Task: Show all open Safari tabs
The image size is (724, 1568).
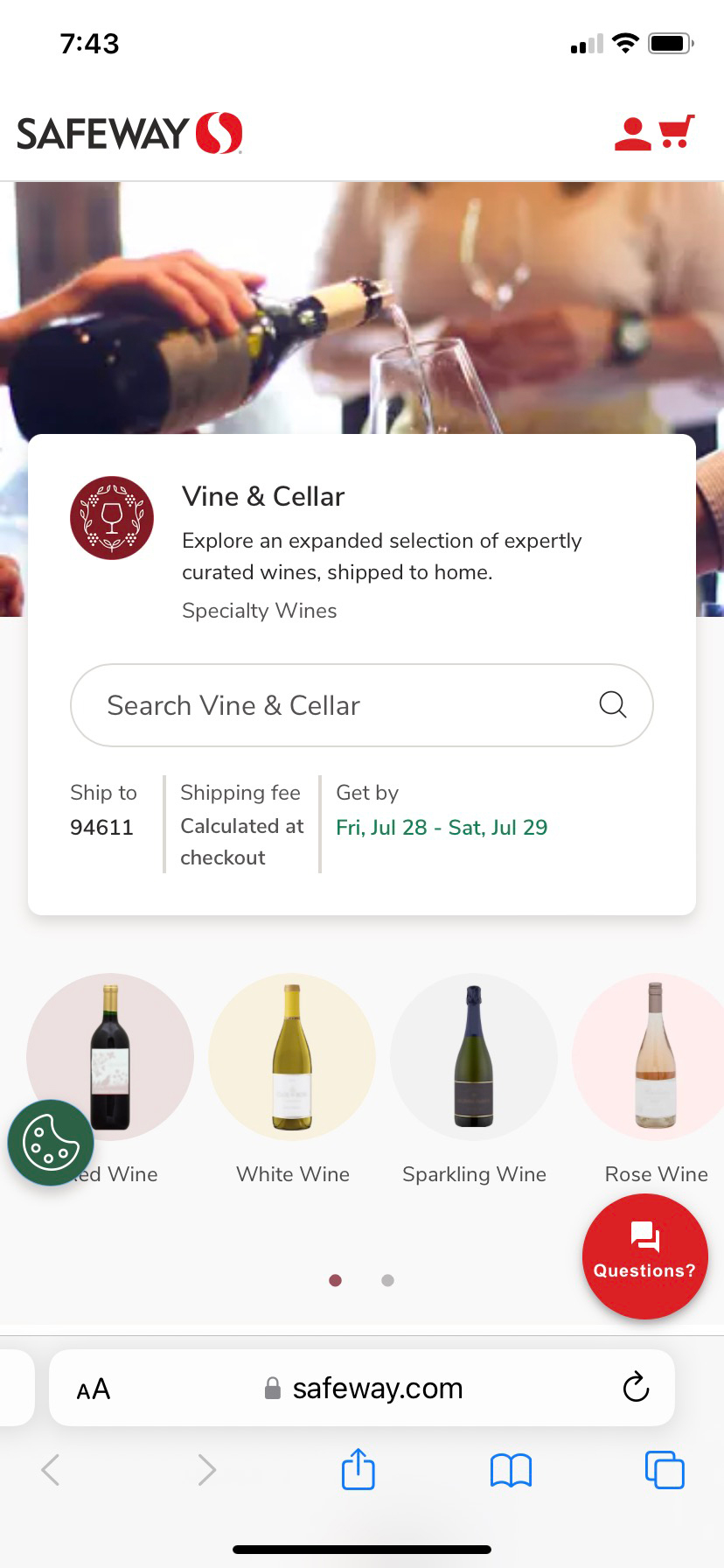Action: (x=665, y=1470)
